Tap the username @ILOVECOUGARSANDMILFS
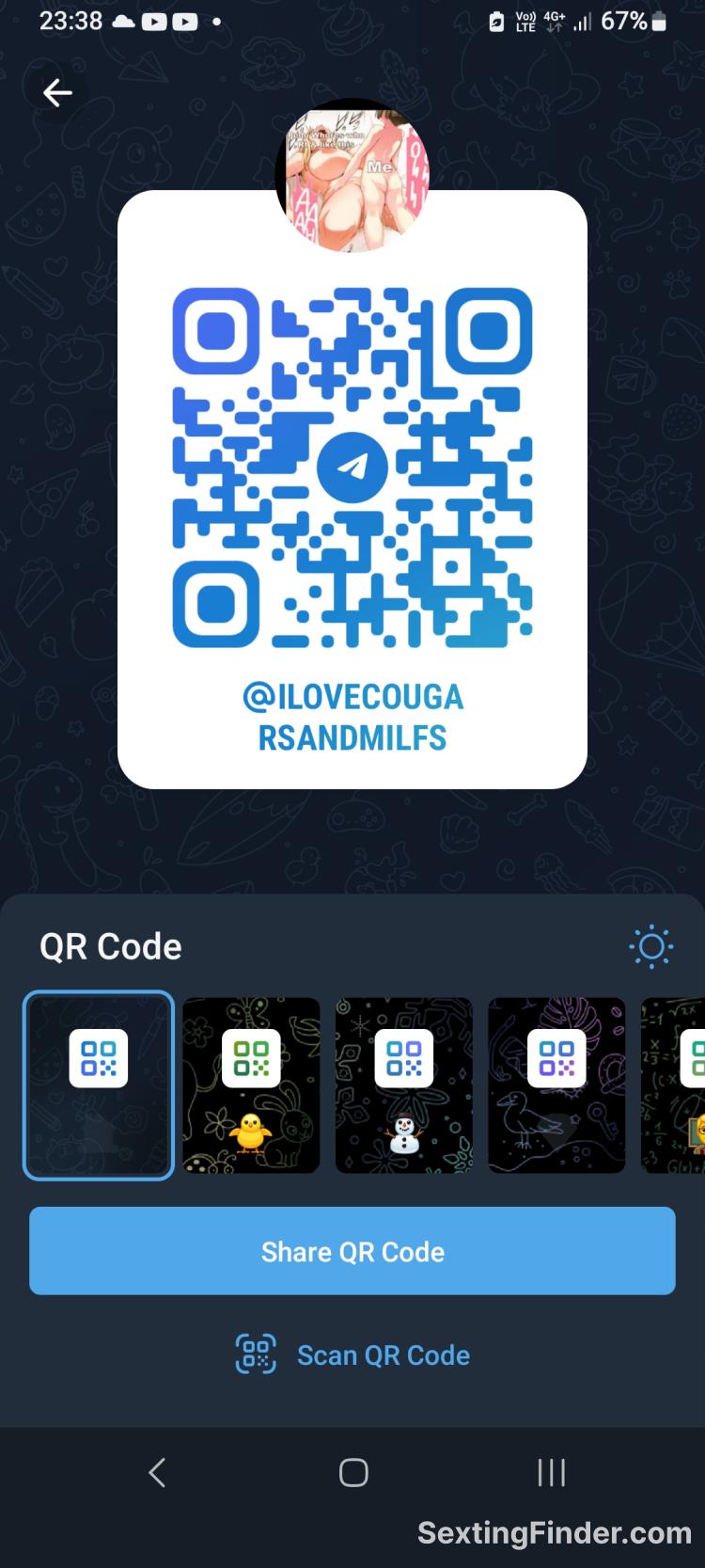Viewport: 705px width, 1568px height. pos(352,717)
